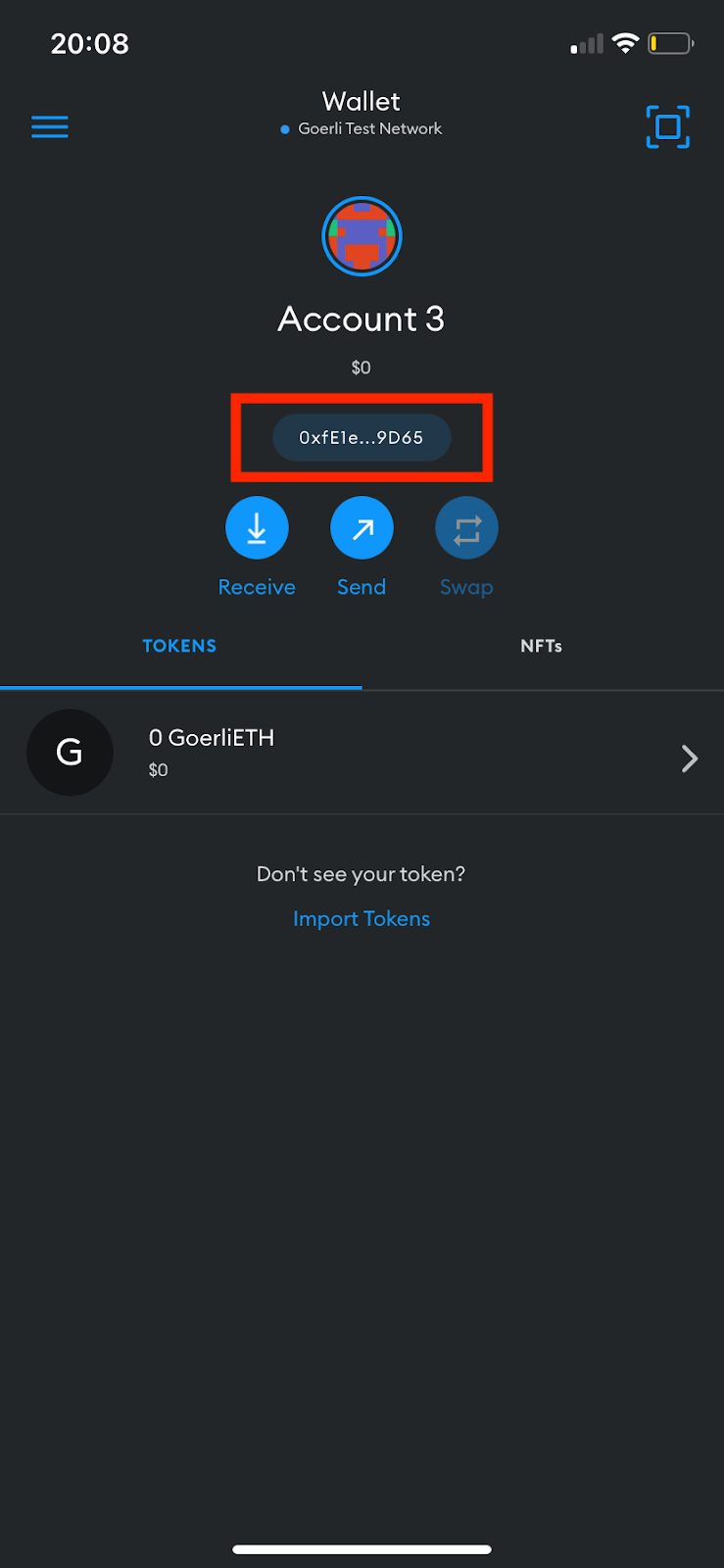Open the hamburger drawer menu
The width and height of the screenshot is (724, 1568).
coord(50,126)
